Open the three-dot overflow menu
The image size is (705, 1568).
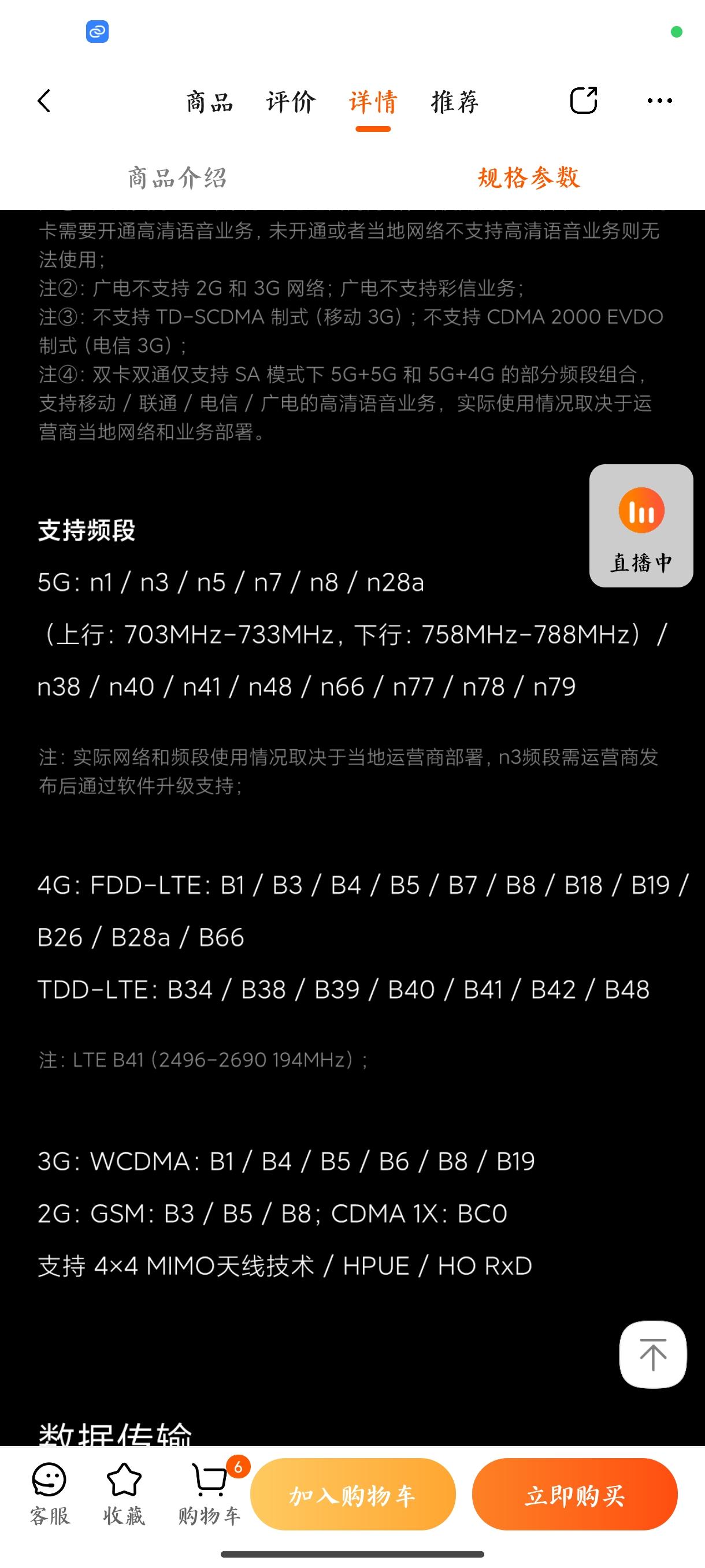tap(659, 101)
